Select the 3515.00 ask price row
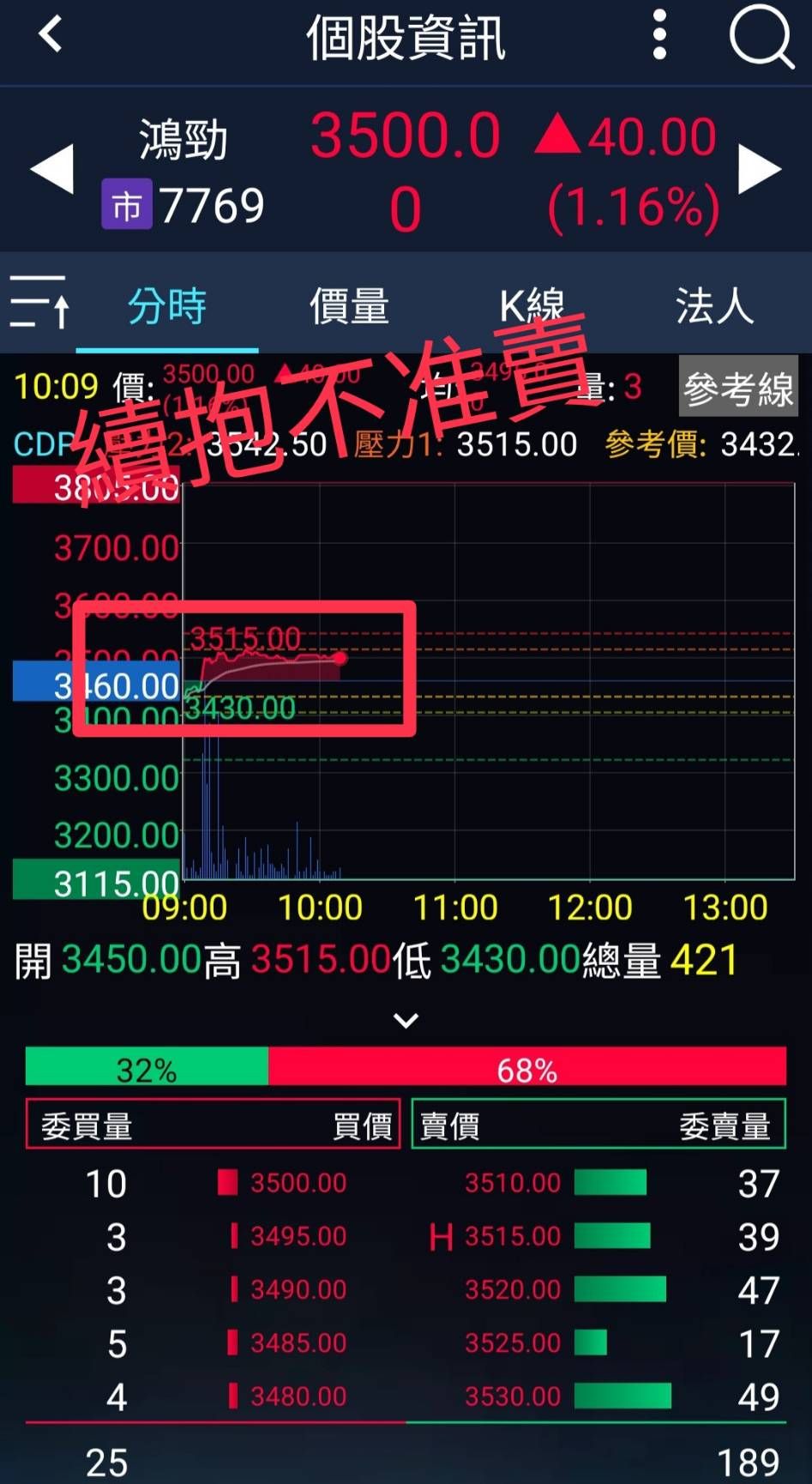The height and width of the screenshot is (1484, 812). tap(598, 1237)
